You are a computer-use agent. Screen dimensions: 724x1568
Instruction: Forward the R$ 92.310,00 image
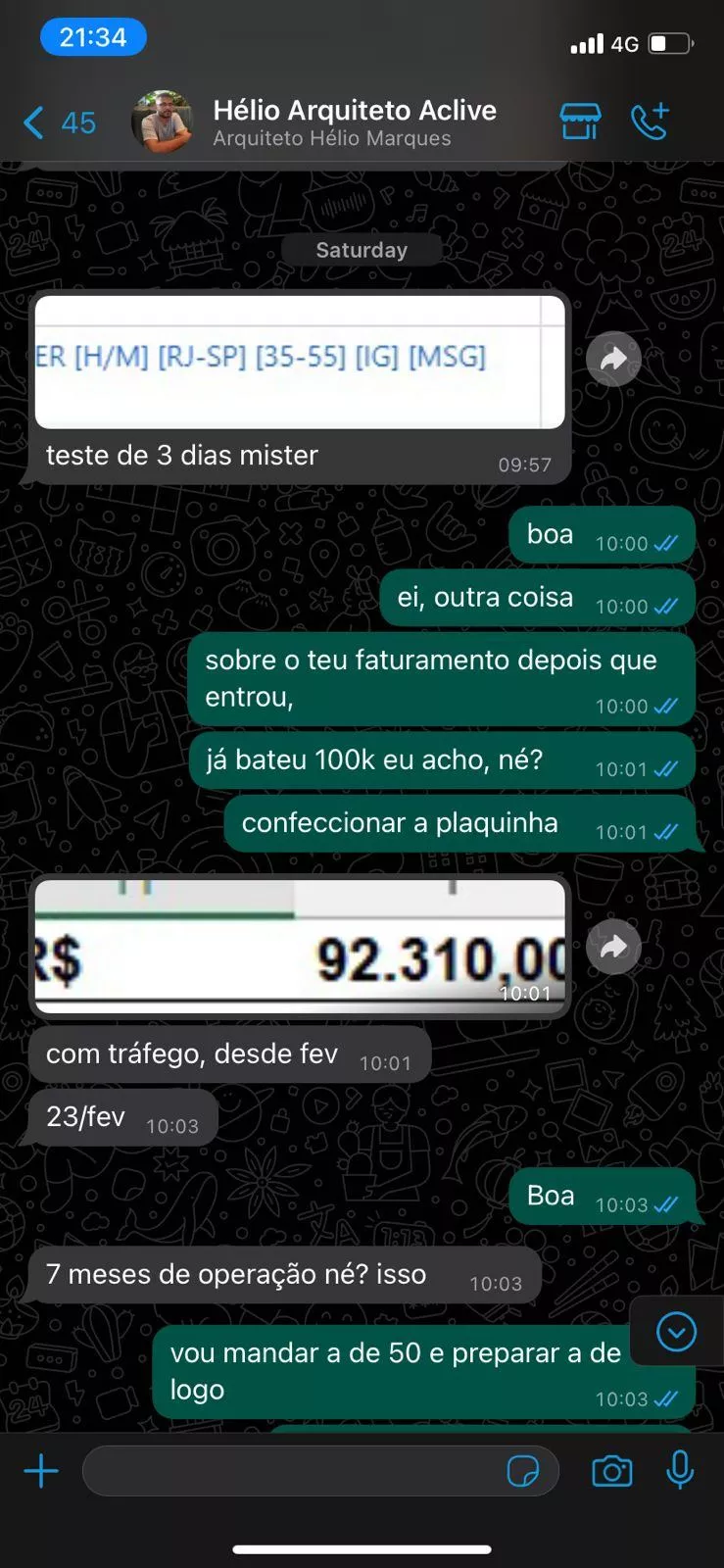pyautogui.click(x=613, y=947)
